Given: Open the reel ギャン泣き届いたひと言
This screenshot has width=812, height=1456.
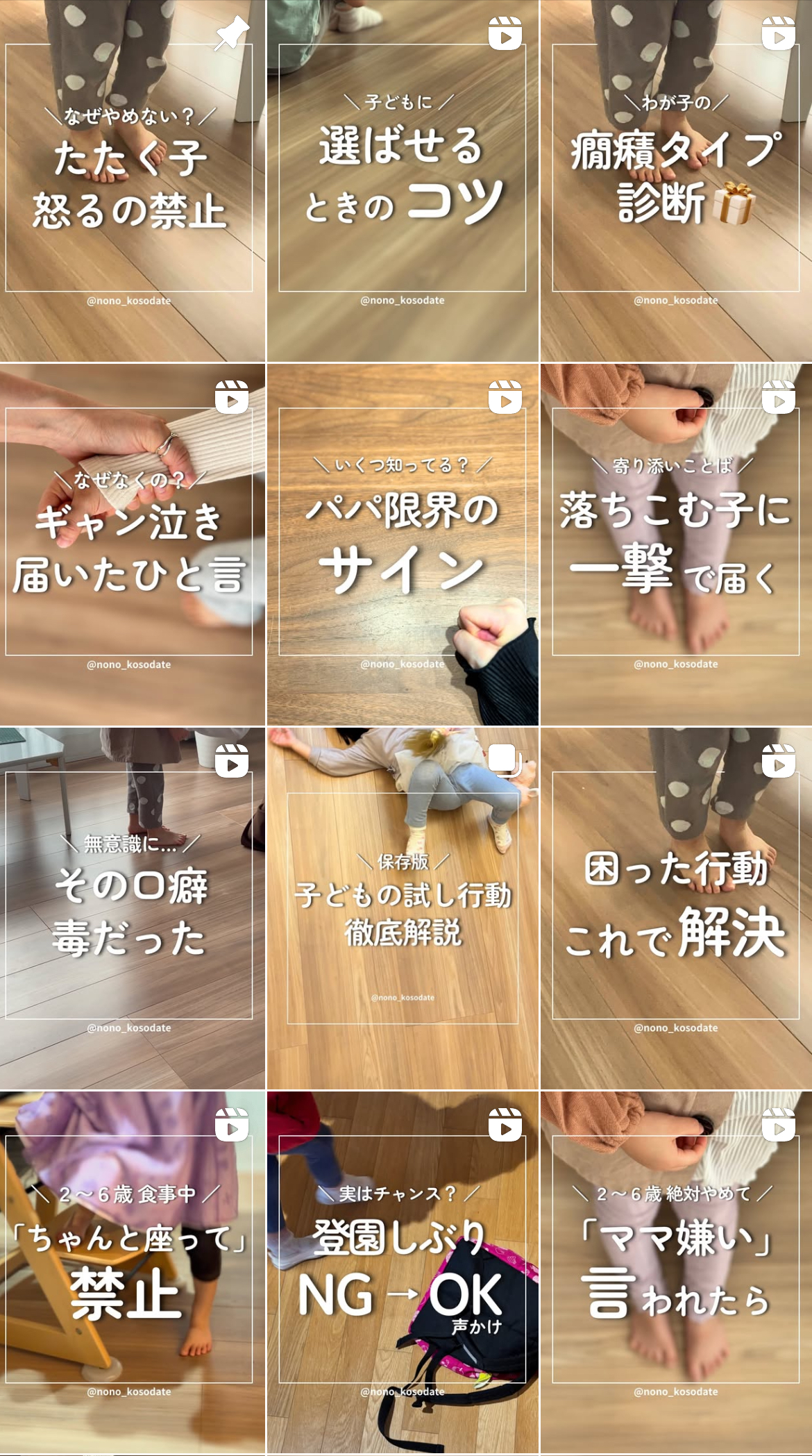Looking at the screenshot, I should [132, 544].
